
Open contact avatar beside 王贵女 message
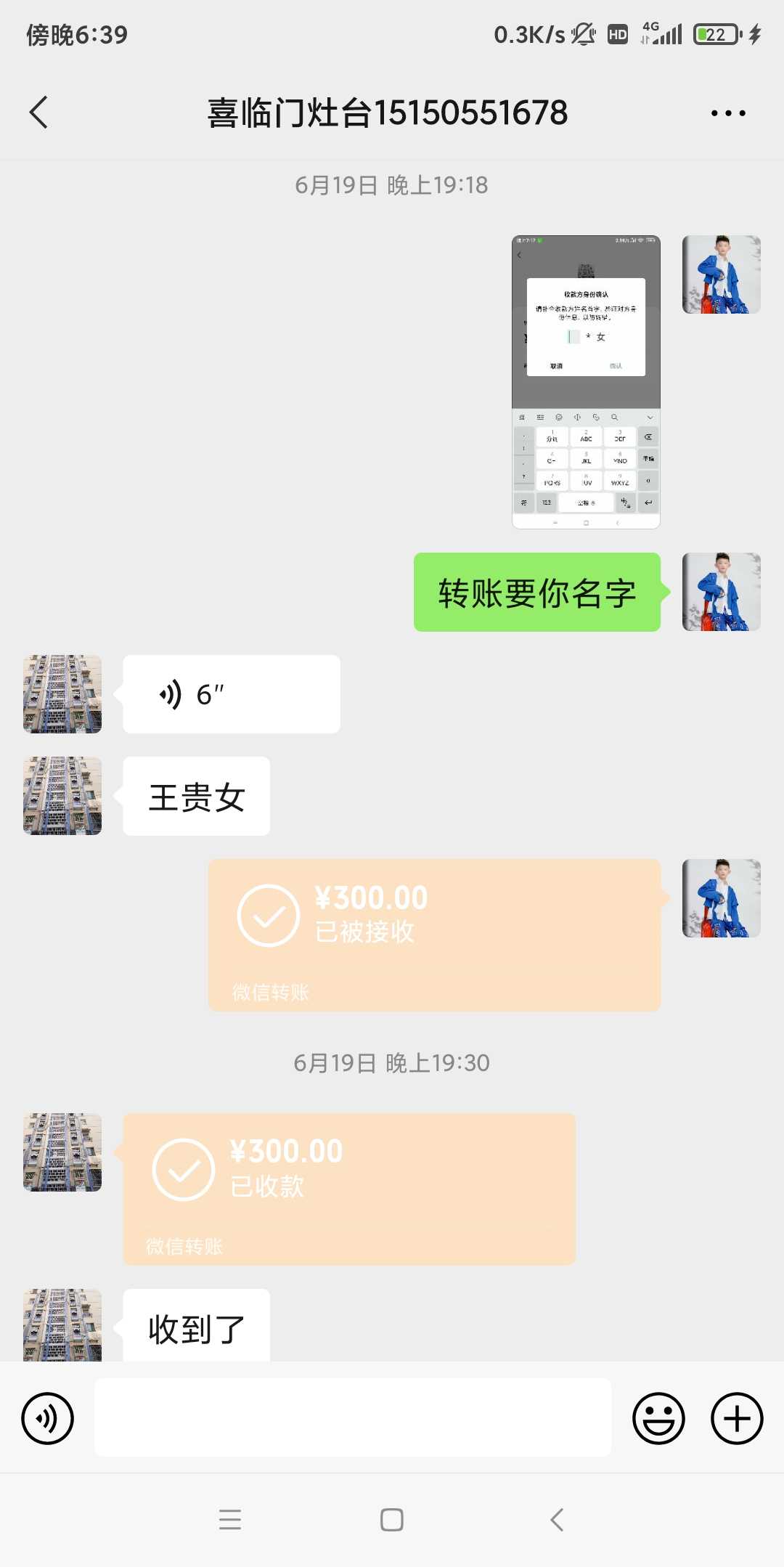[62, 796]
